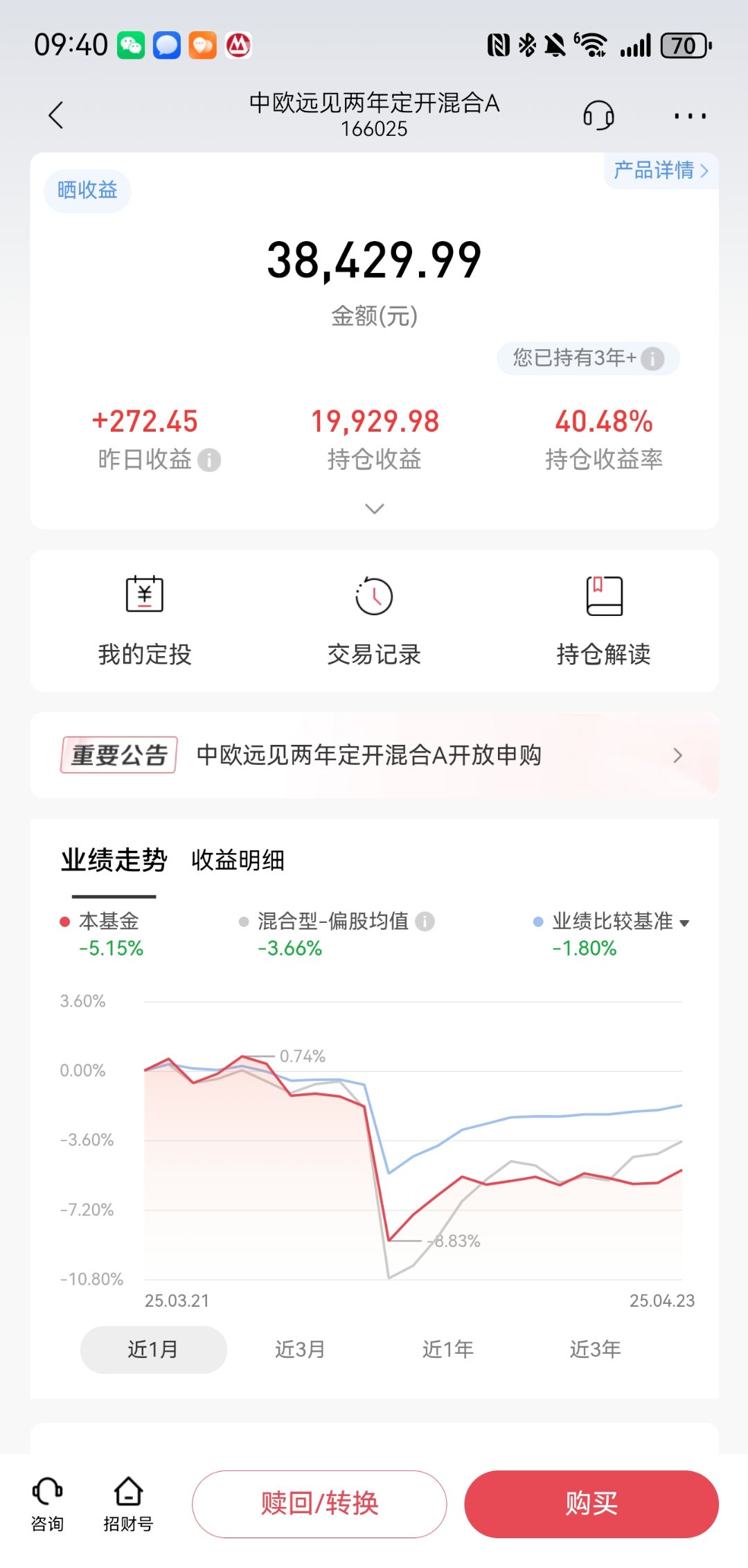This screenshot has width=748, height=1568.
Task: Open 我的定投 investment plan
Action: [145, 620]
